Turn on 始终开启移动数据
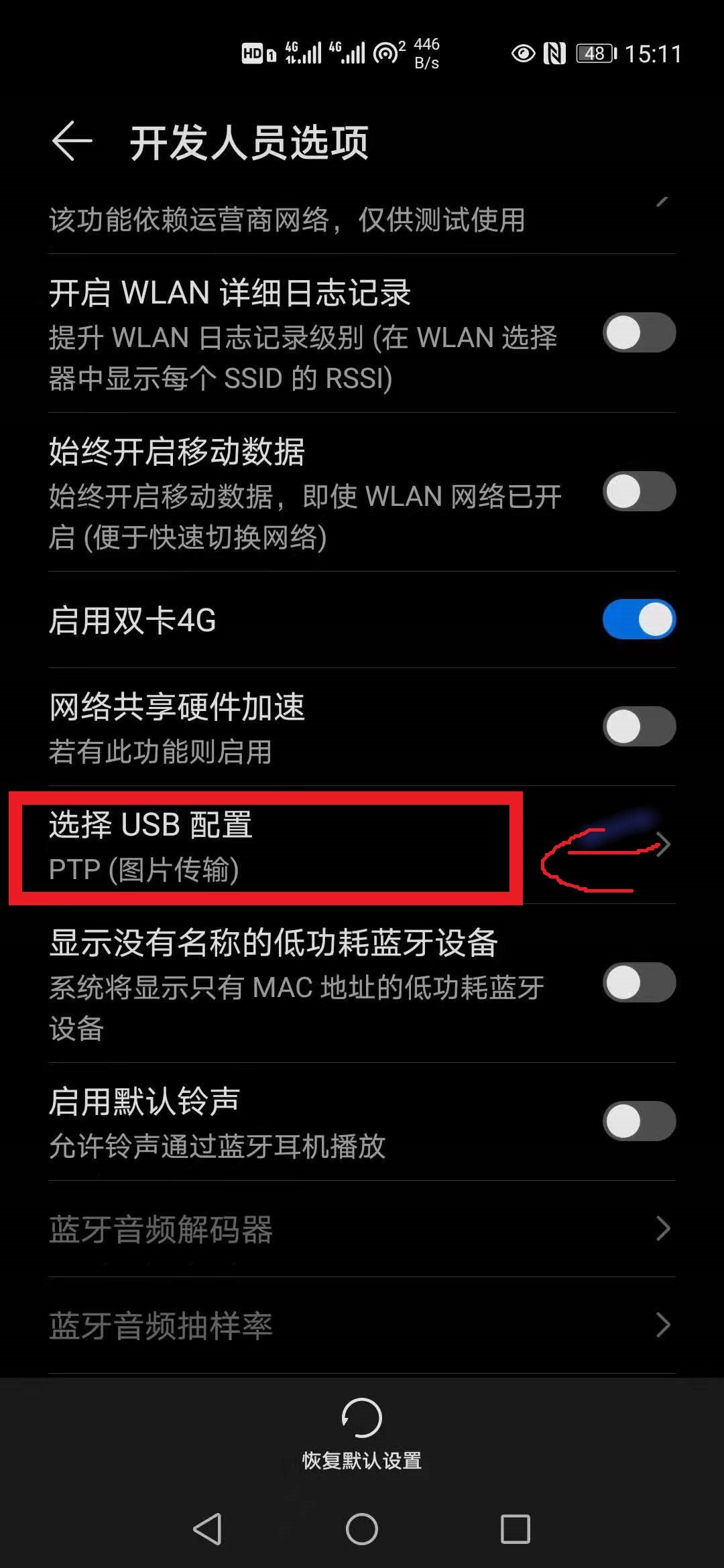Viewport: 724px width, 1568px height. [x=639, y=492]
